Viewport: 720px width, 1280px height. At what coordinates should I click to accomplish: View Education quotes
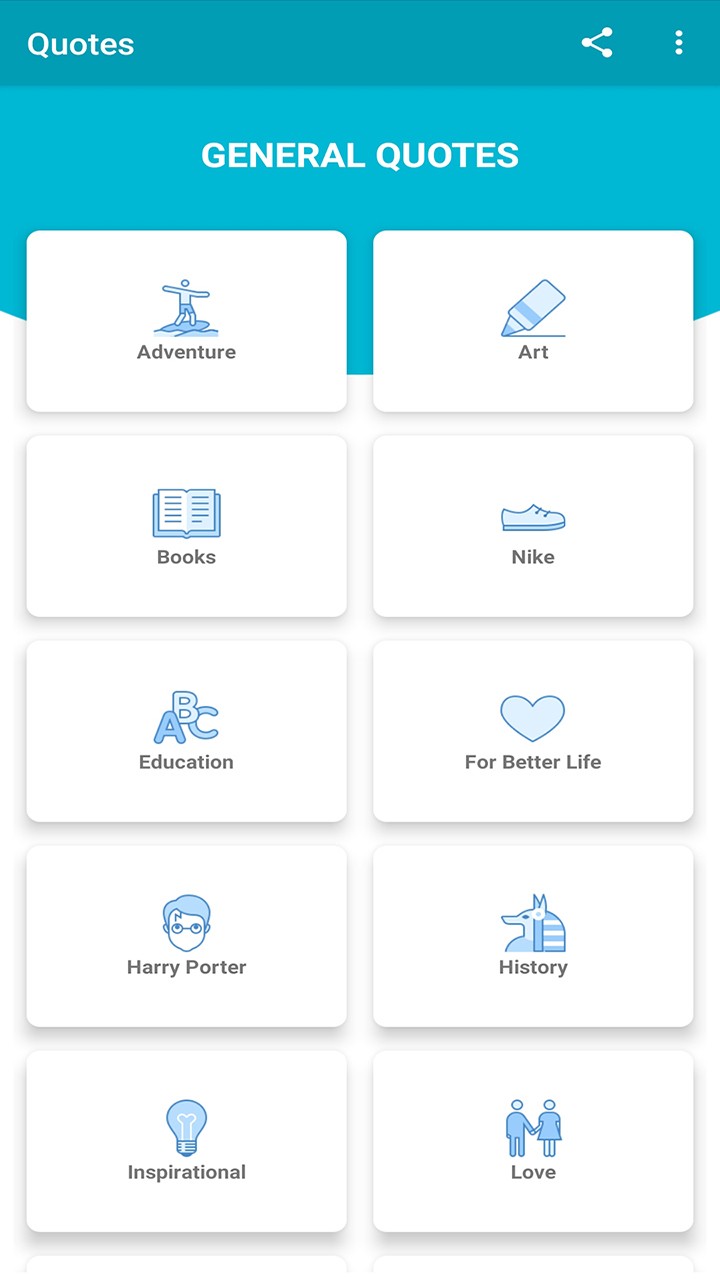click(186, 731)
